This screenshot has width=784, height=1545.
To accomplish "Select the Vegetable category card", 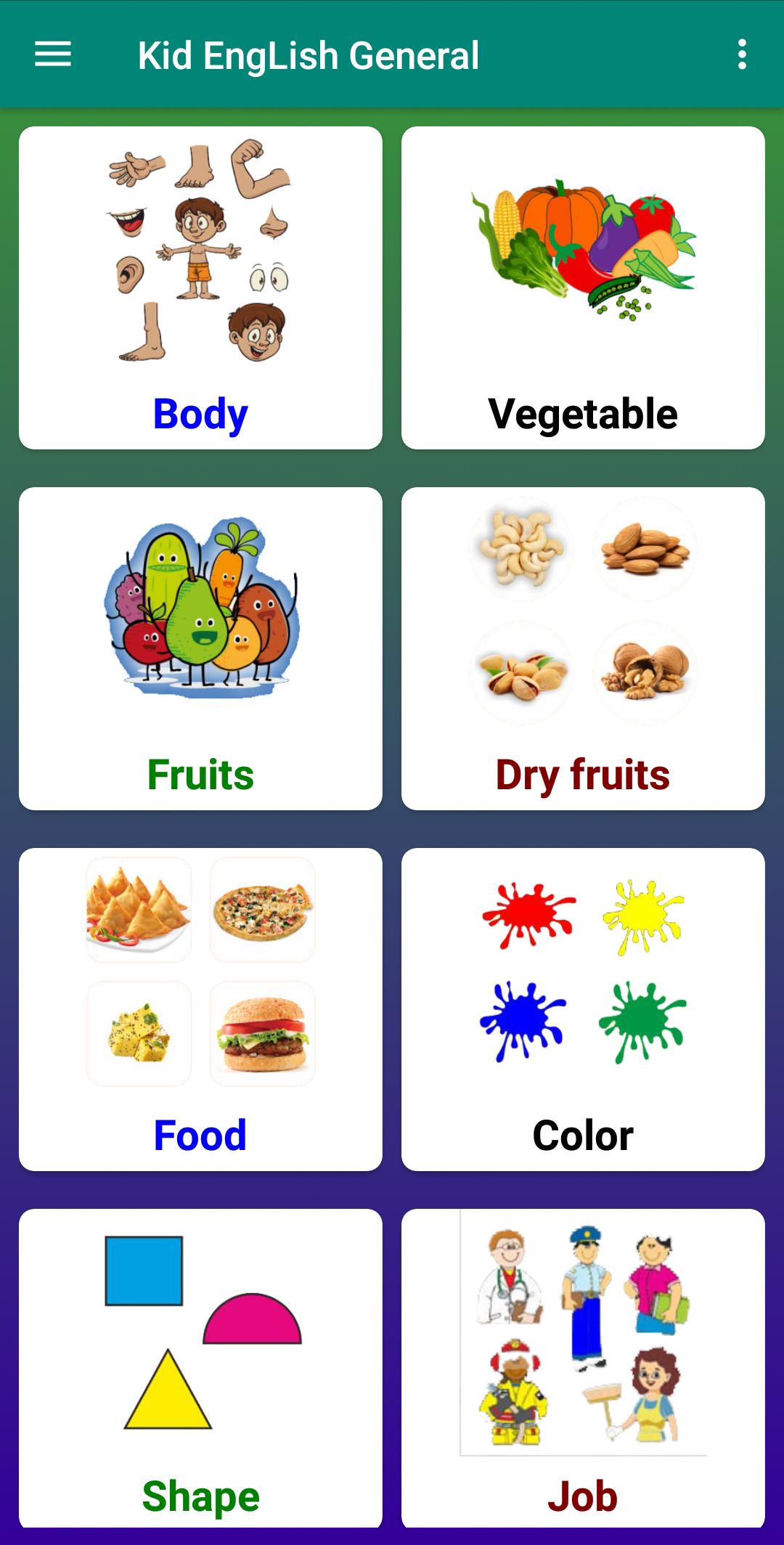I will point(583,288).
